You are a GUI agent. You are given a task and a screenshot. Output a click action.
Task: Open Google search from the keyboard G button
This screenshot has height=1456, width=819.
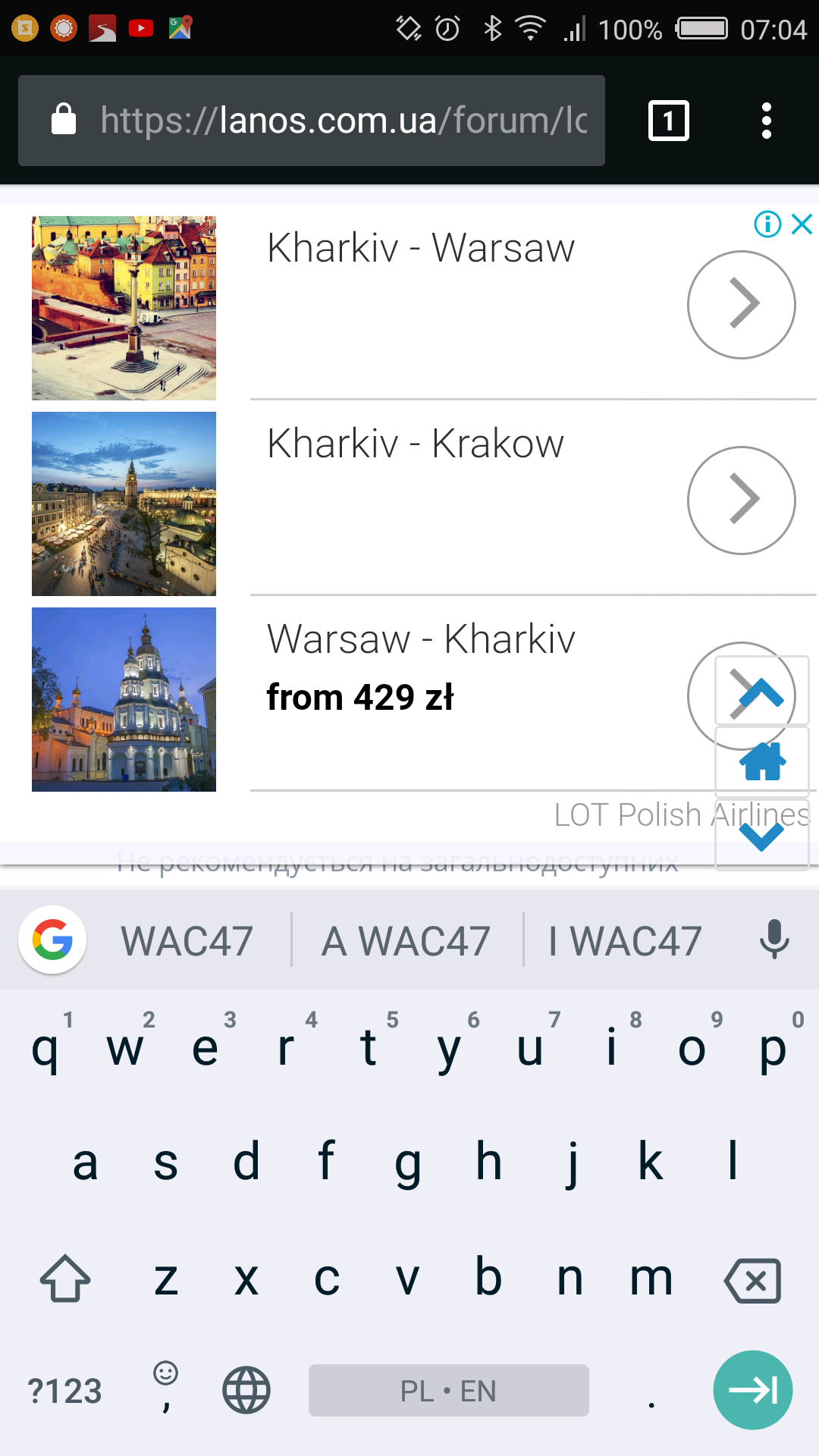[52, 940]
